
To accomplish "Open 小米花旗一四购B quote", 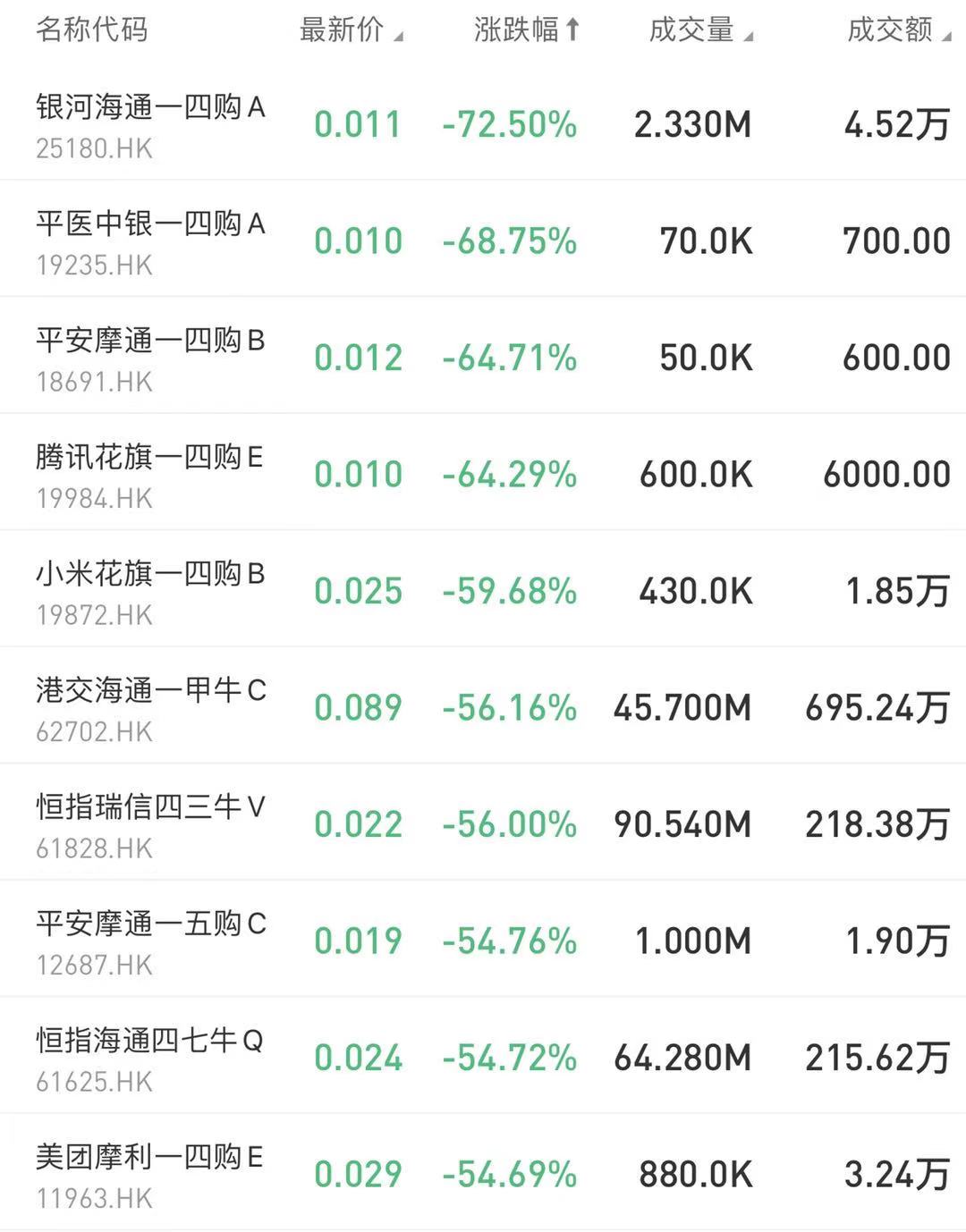I will tap(150, 592).
